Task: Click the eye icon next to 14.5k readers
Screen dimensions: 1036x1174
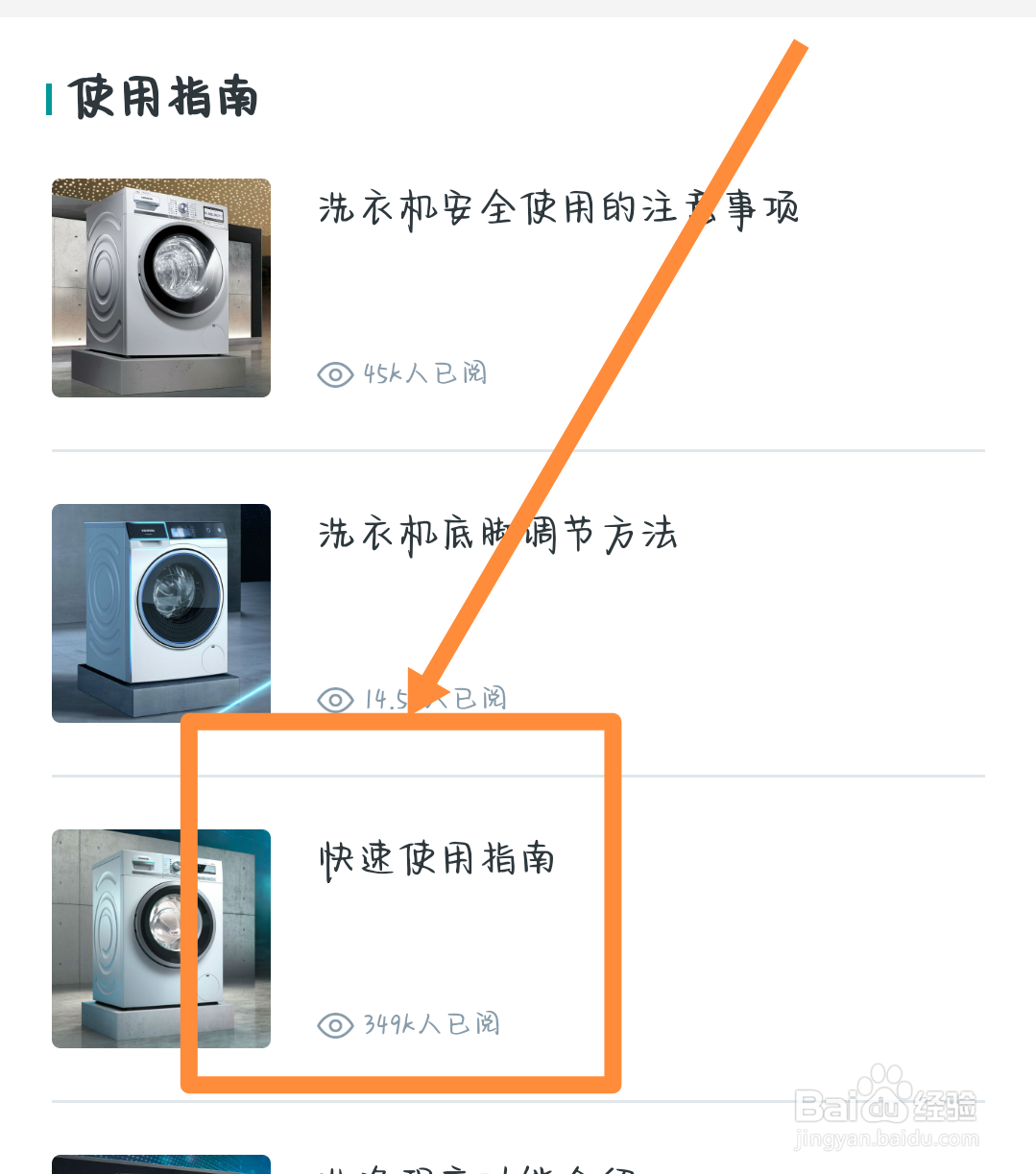Action: (334, 701)
